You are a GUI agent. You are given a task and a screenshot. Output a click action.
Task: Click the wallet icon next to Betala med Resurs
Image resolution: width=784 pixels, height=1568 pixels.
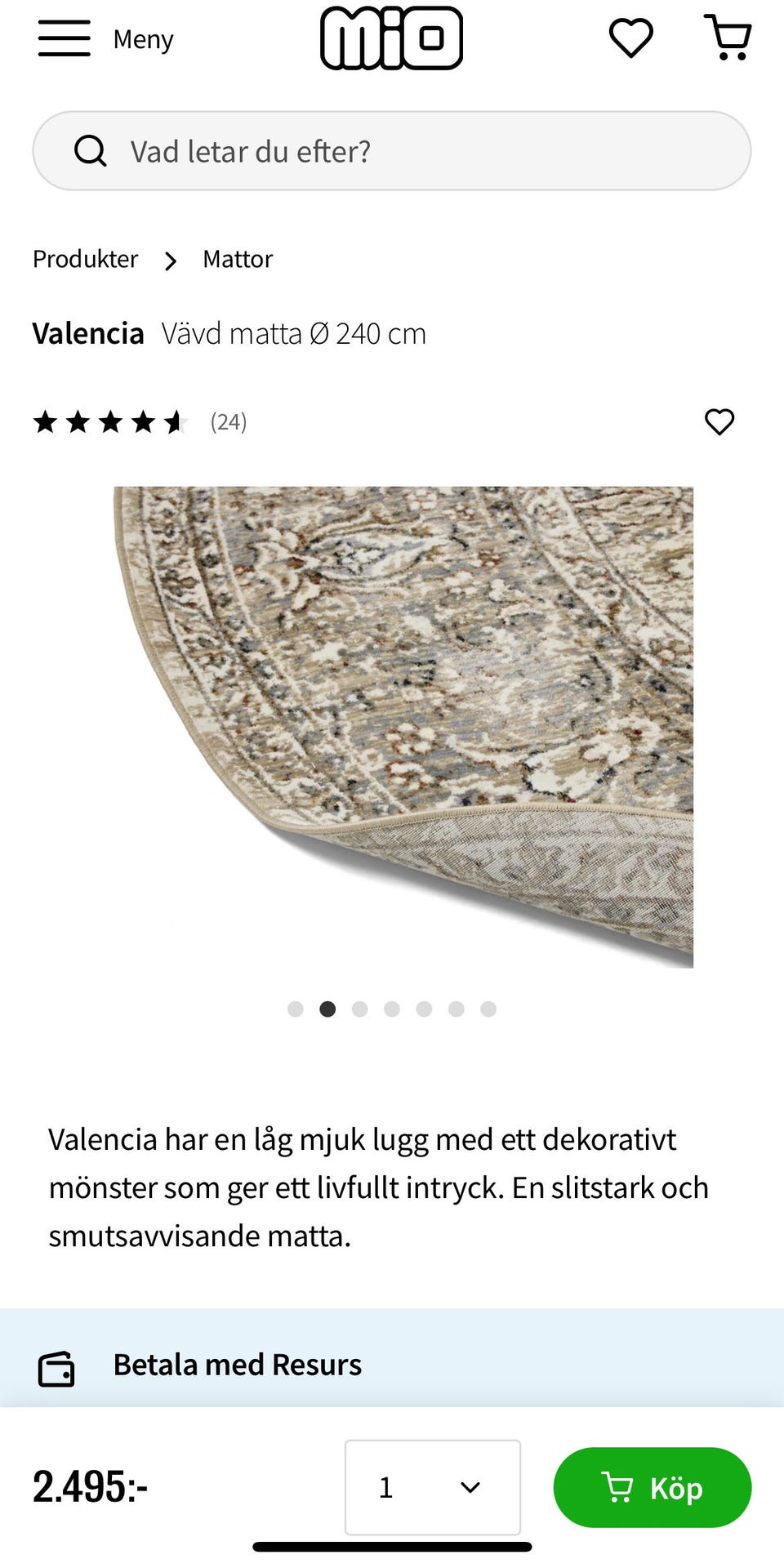[x=55, y=1364]
